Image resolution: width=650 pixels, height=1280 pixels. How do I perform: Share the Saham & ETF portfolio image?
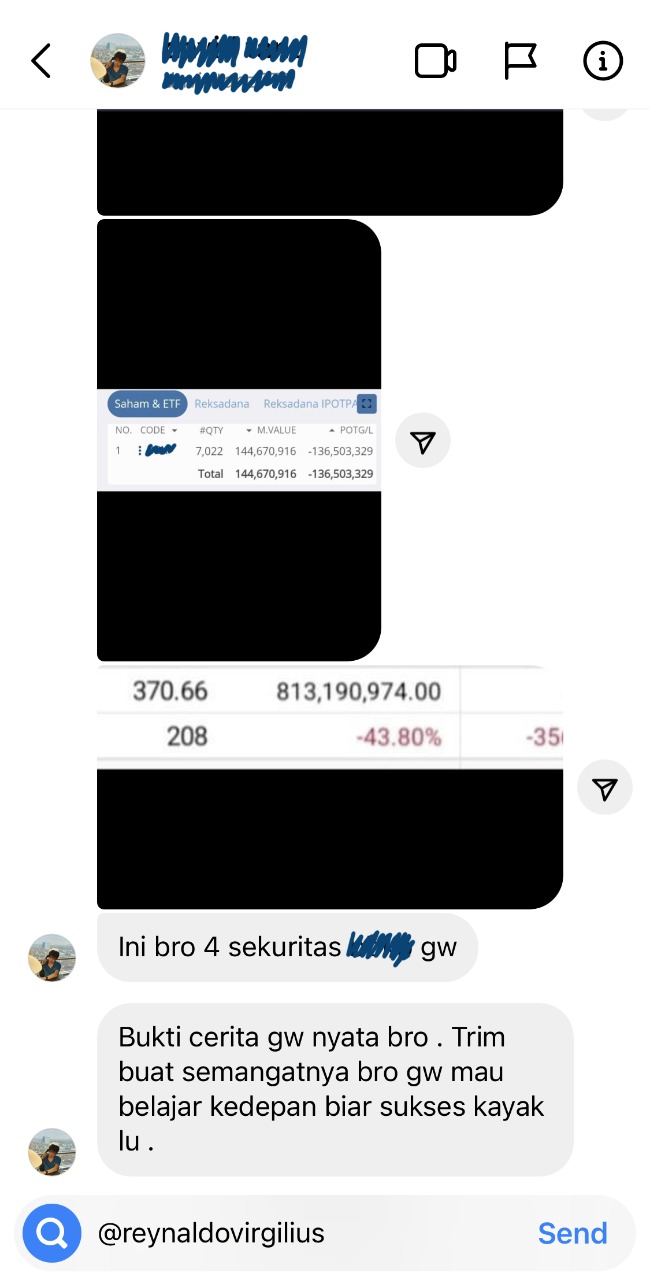pos(423,441)
